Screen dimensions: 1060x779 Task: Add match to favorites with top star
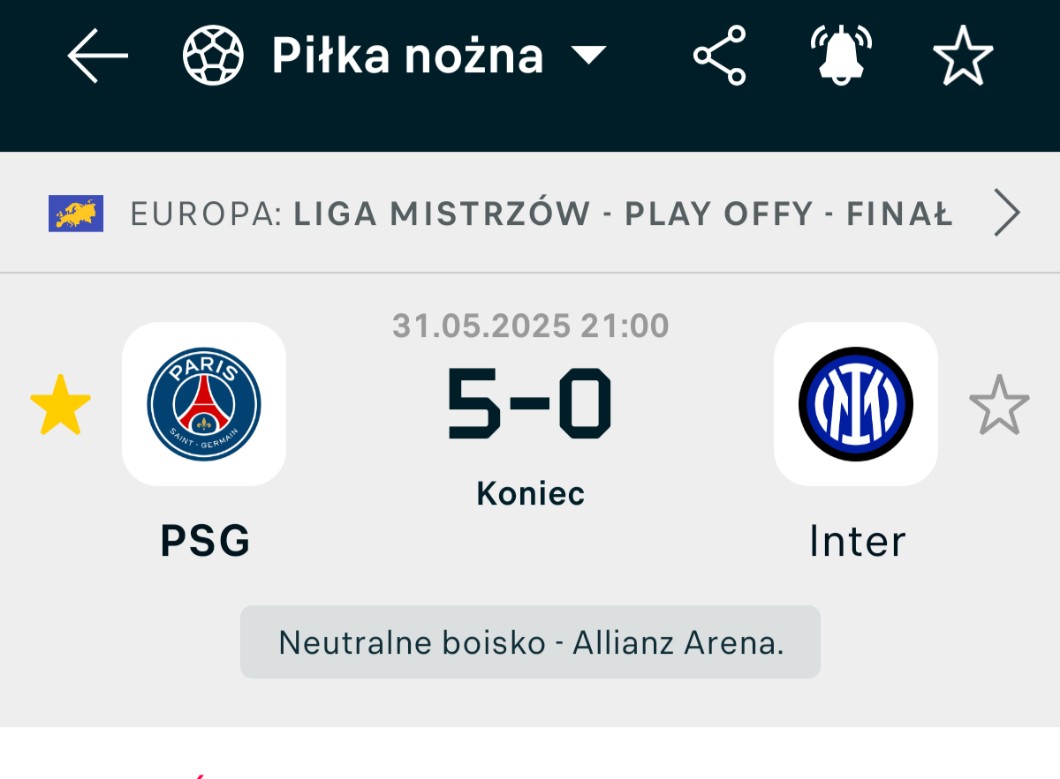pyautogui.click(x=963, y=55)
